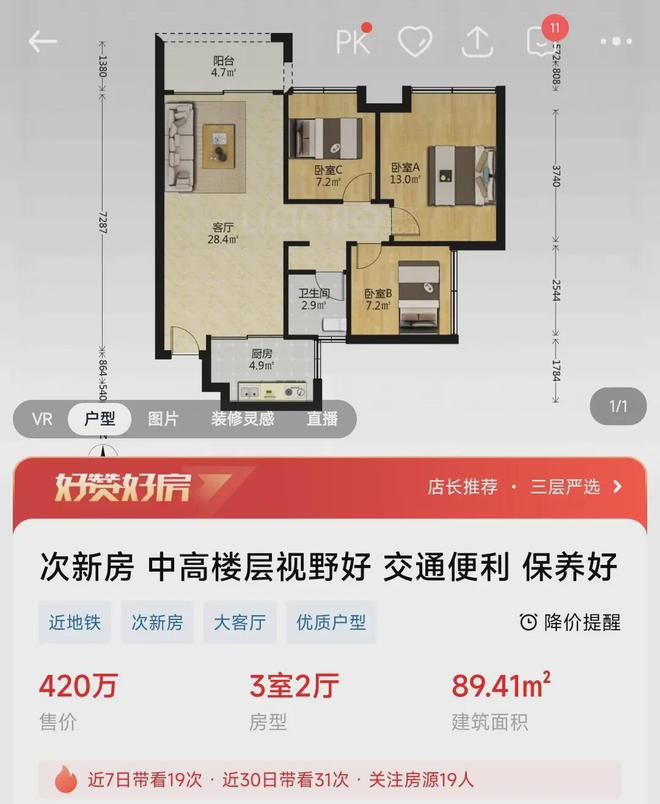Switch to the VR tab
The width and height of the screenshot is (660, 804).
pyautogui.click(x=42, y=419)
